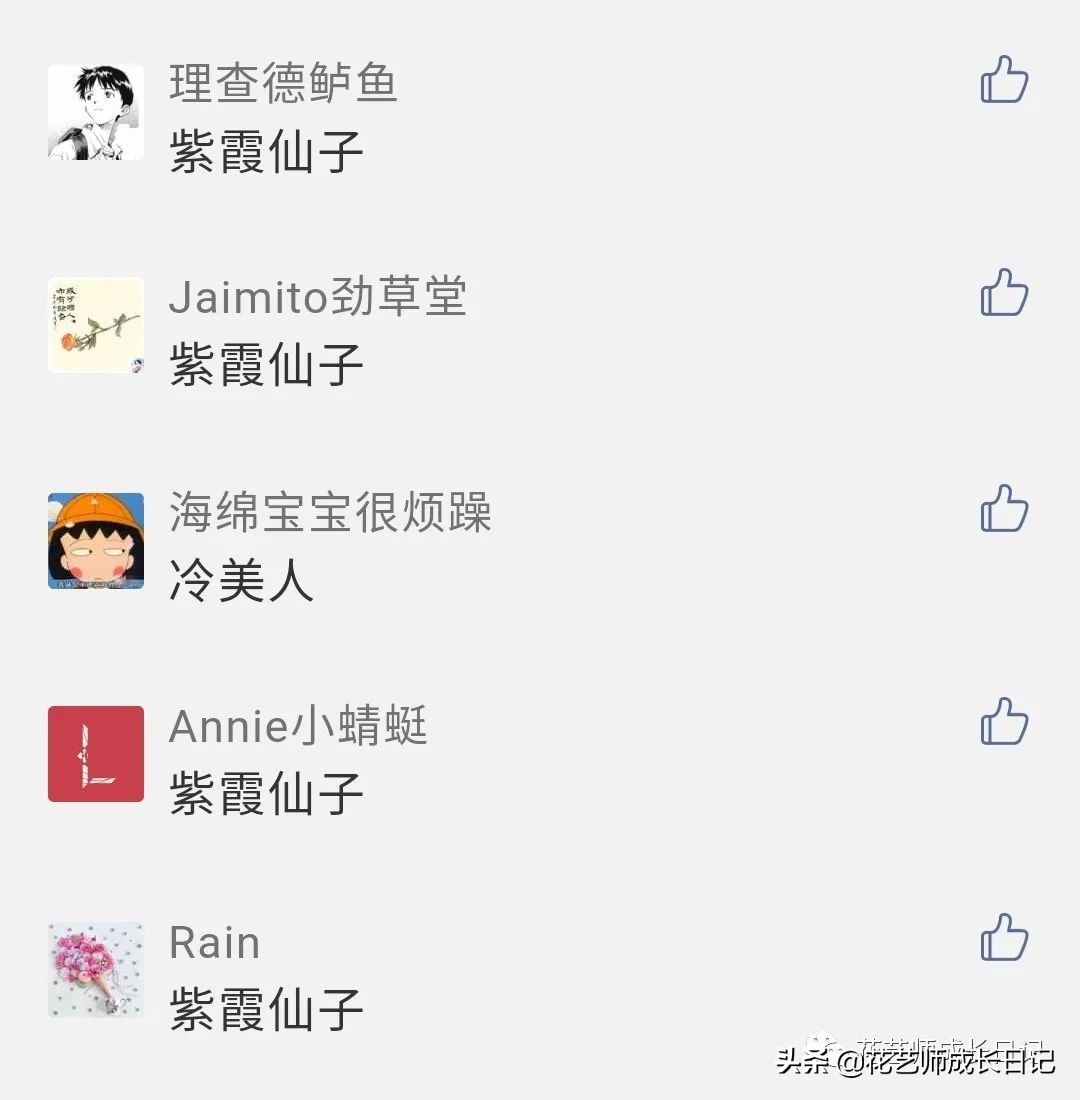Tap the username Annie小蜻蜓

pos(300,725)
